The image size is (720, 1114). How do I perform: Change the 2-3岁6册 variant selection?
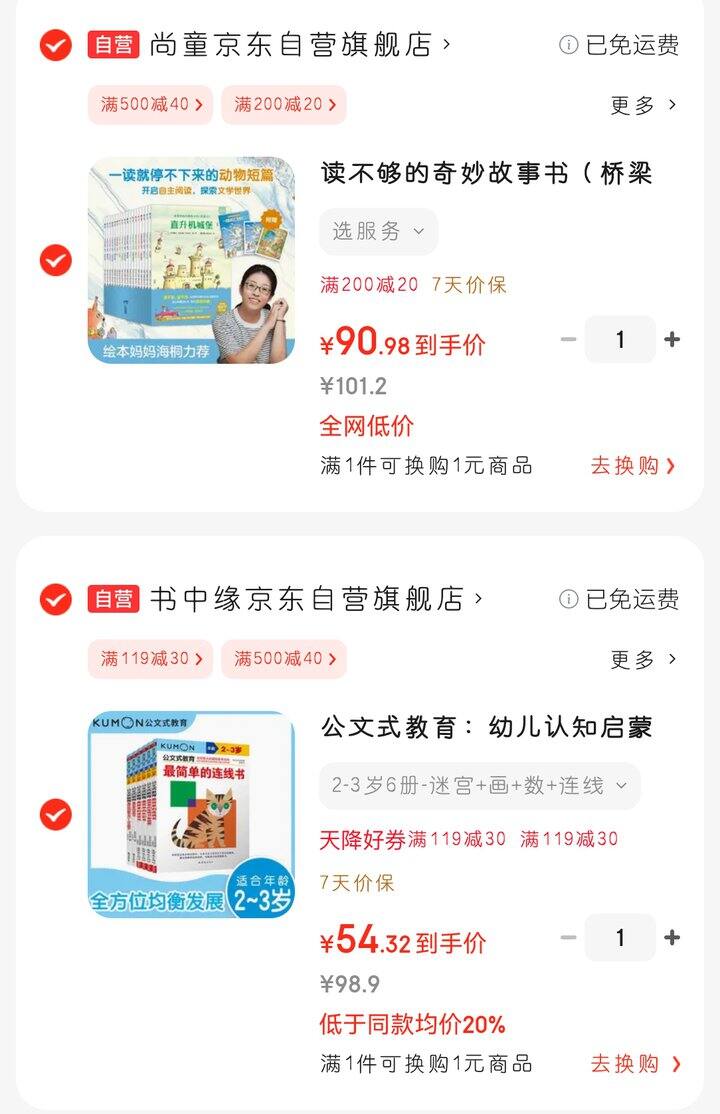pyautogui.click(x=480, y=786)
